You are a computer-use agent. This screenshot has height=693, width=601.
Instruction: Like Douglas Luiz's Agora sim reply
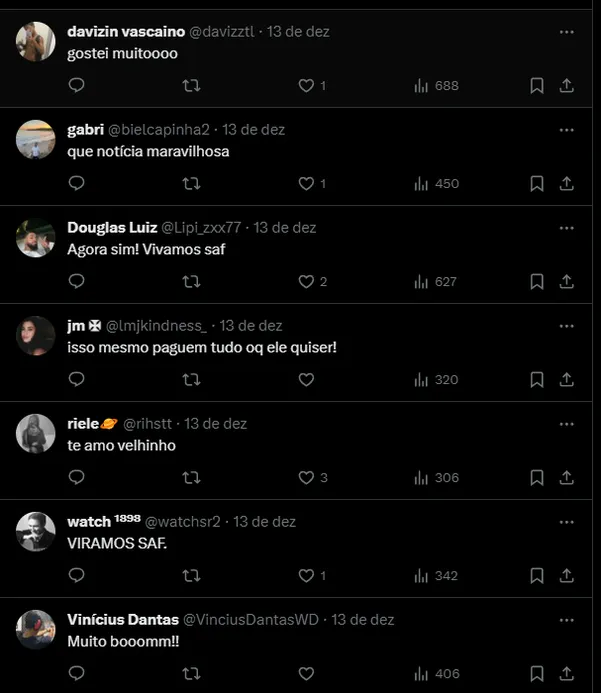click(x=307, y=282)
